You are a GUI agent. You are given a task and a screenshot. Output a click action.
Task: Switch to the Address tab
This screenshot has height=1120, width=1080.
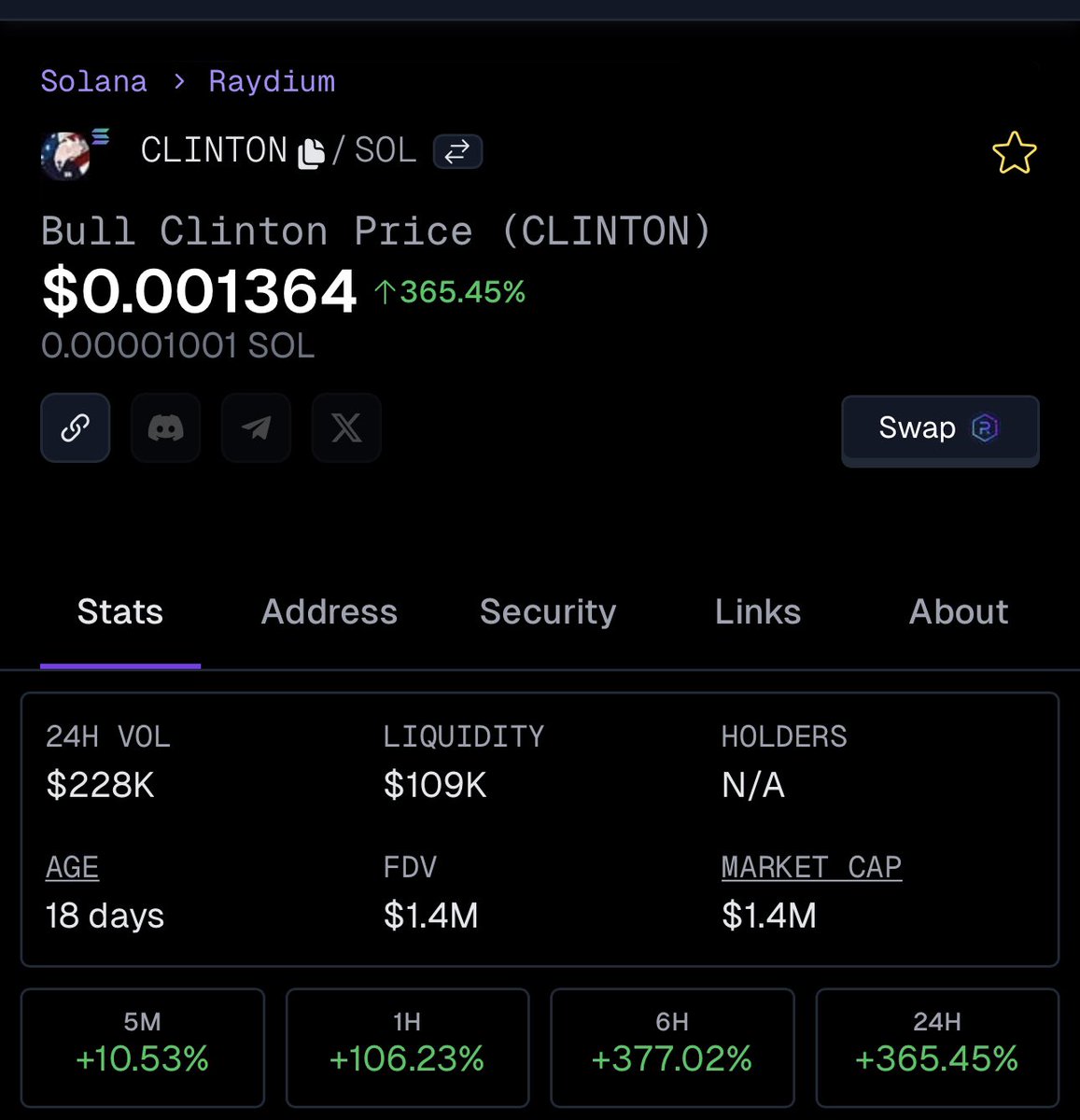(330, 612)
